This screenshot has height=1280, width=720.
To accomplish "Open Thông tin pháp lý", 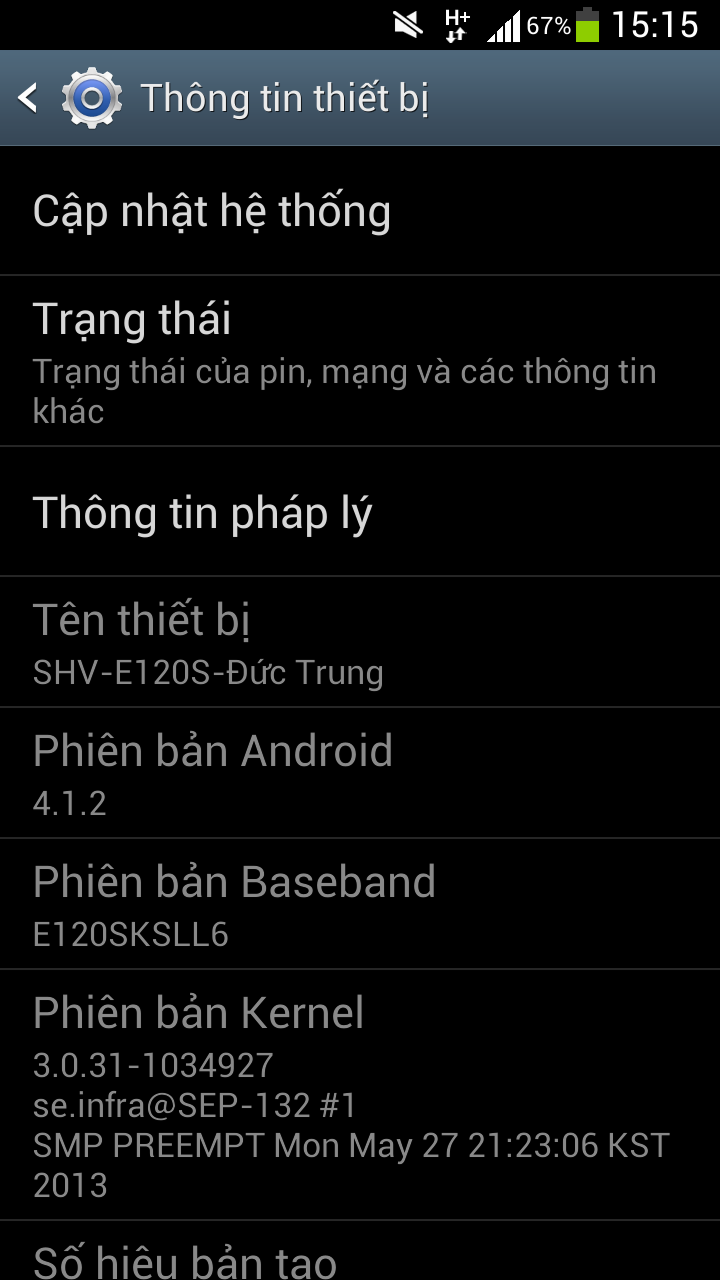I will click(x=360, y=512).
